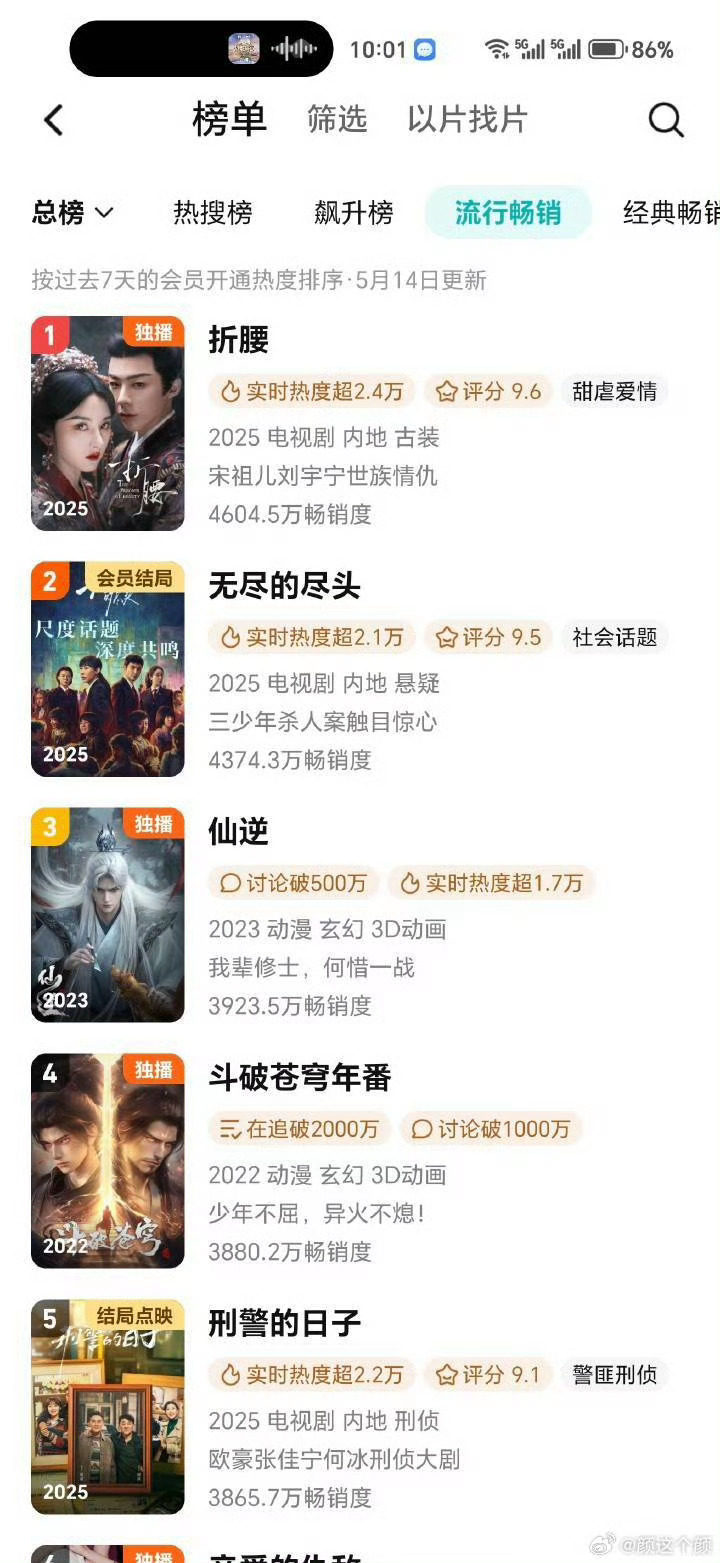Open the 刑警的日子 entry
Screen dimensions: 720x1563
[360, 1408]
